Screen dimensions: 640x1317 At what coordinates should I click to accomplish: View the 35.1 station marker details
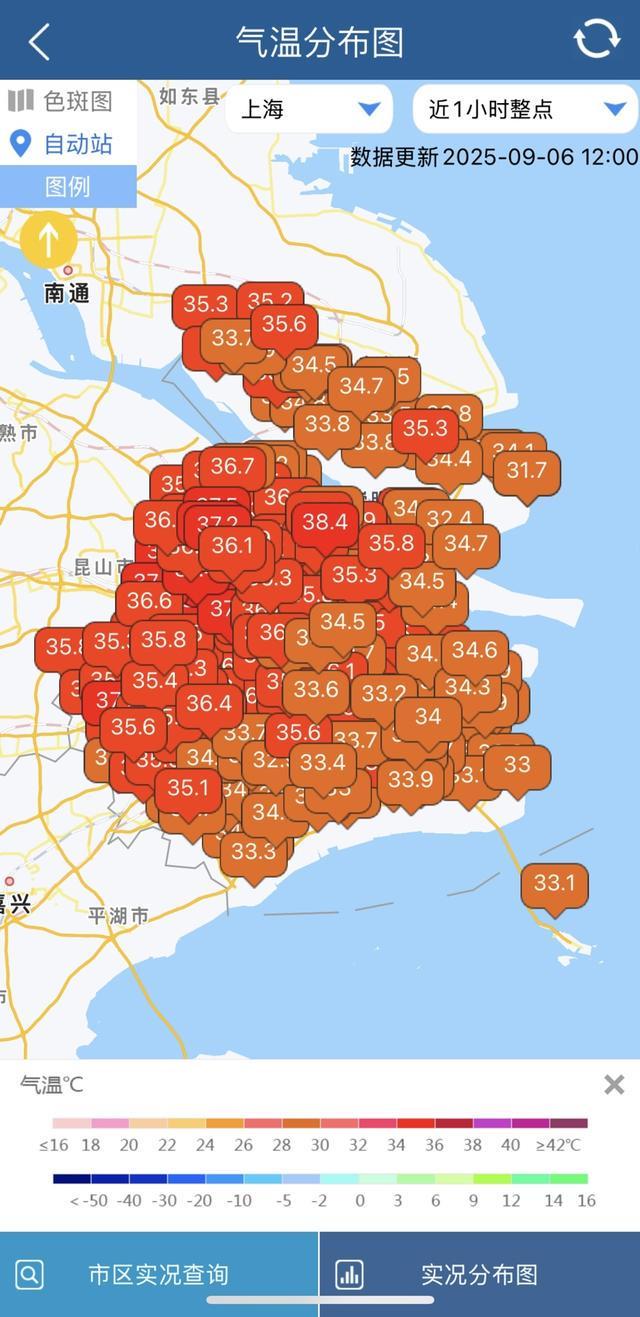coord(187,788)
